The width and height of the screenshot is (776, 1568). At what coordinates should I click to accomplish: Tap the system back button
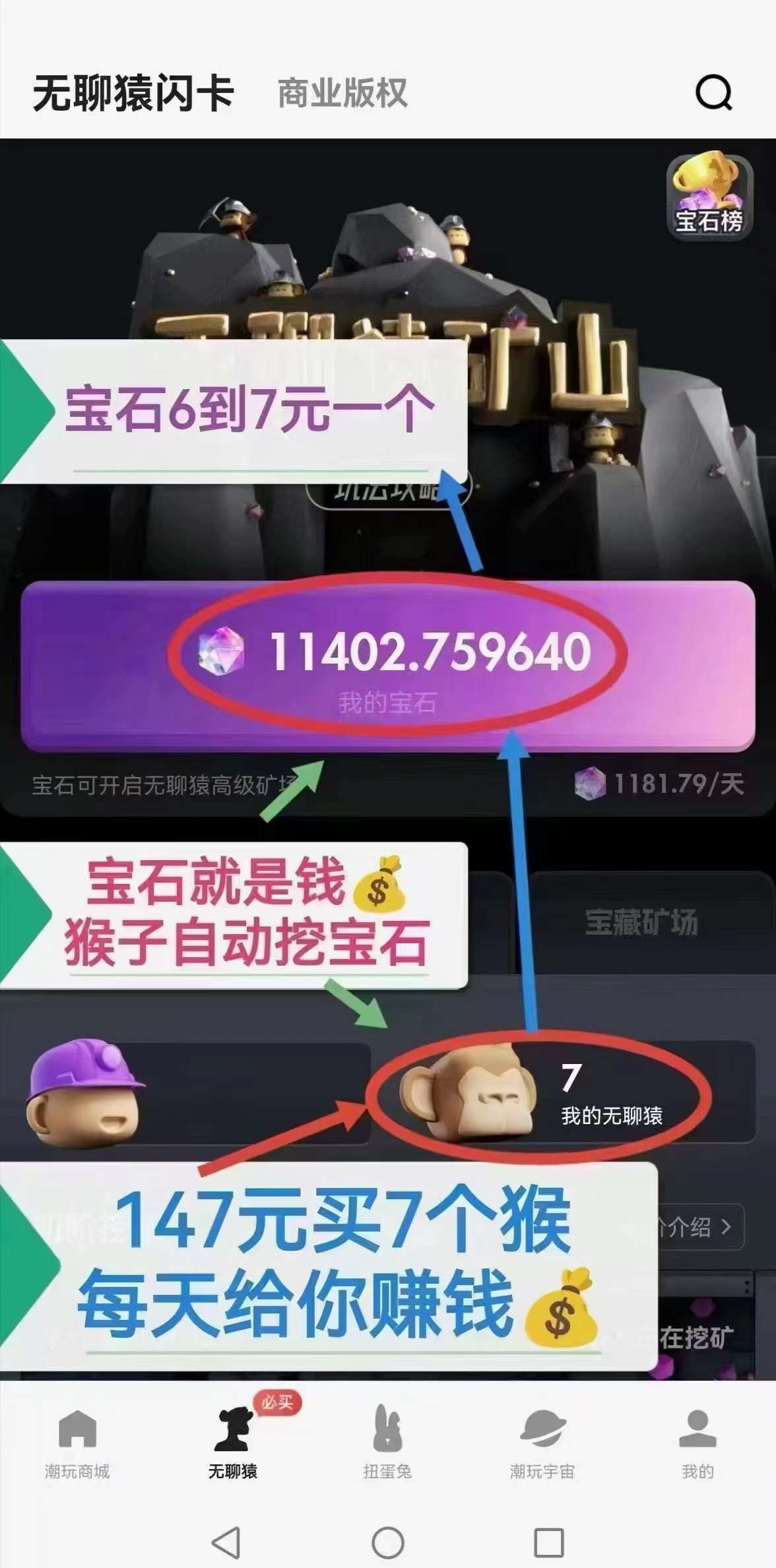226,1542
